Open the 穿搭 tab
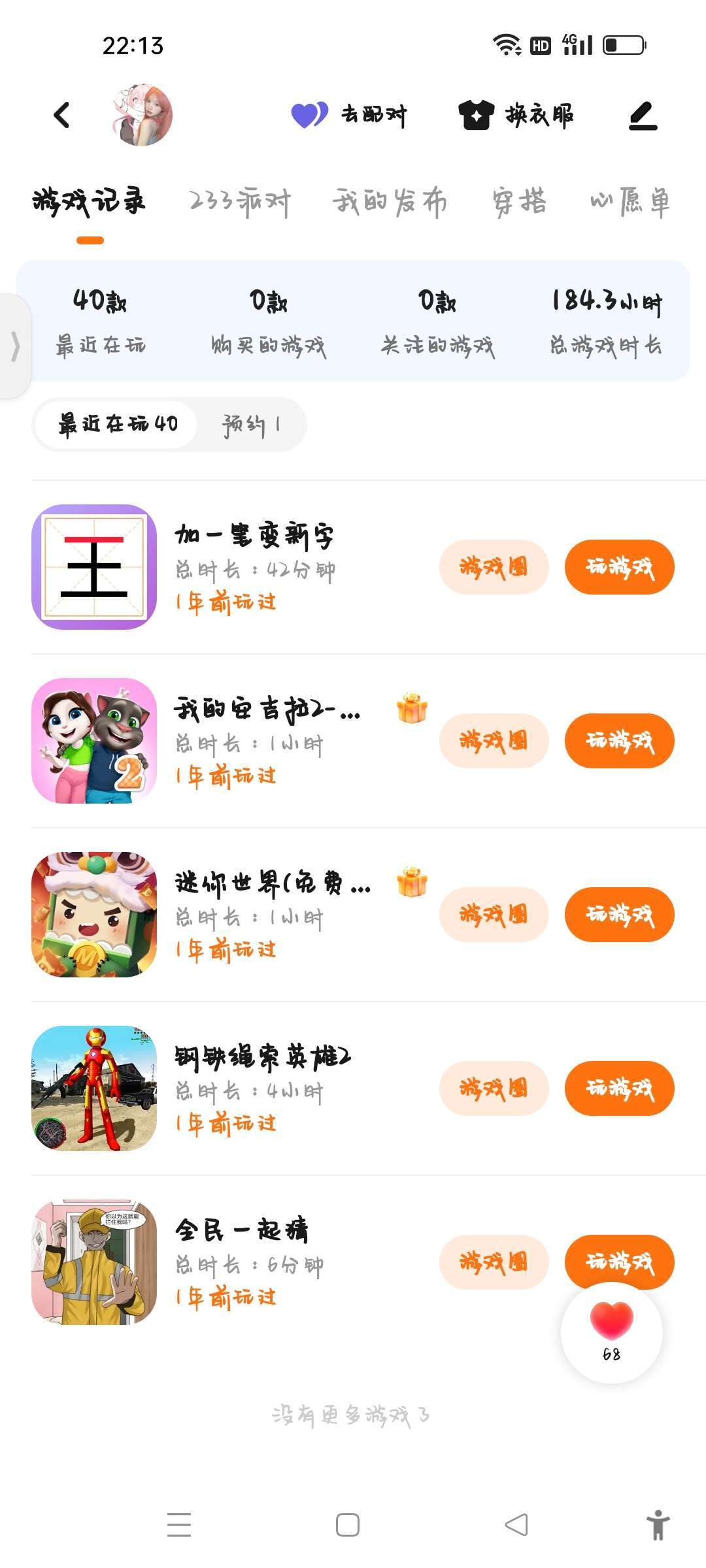Viewport: 706px width, 1568px height. coord(519,202)
